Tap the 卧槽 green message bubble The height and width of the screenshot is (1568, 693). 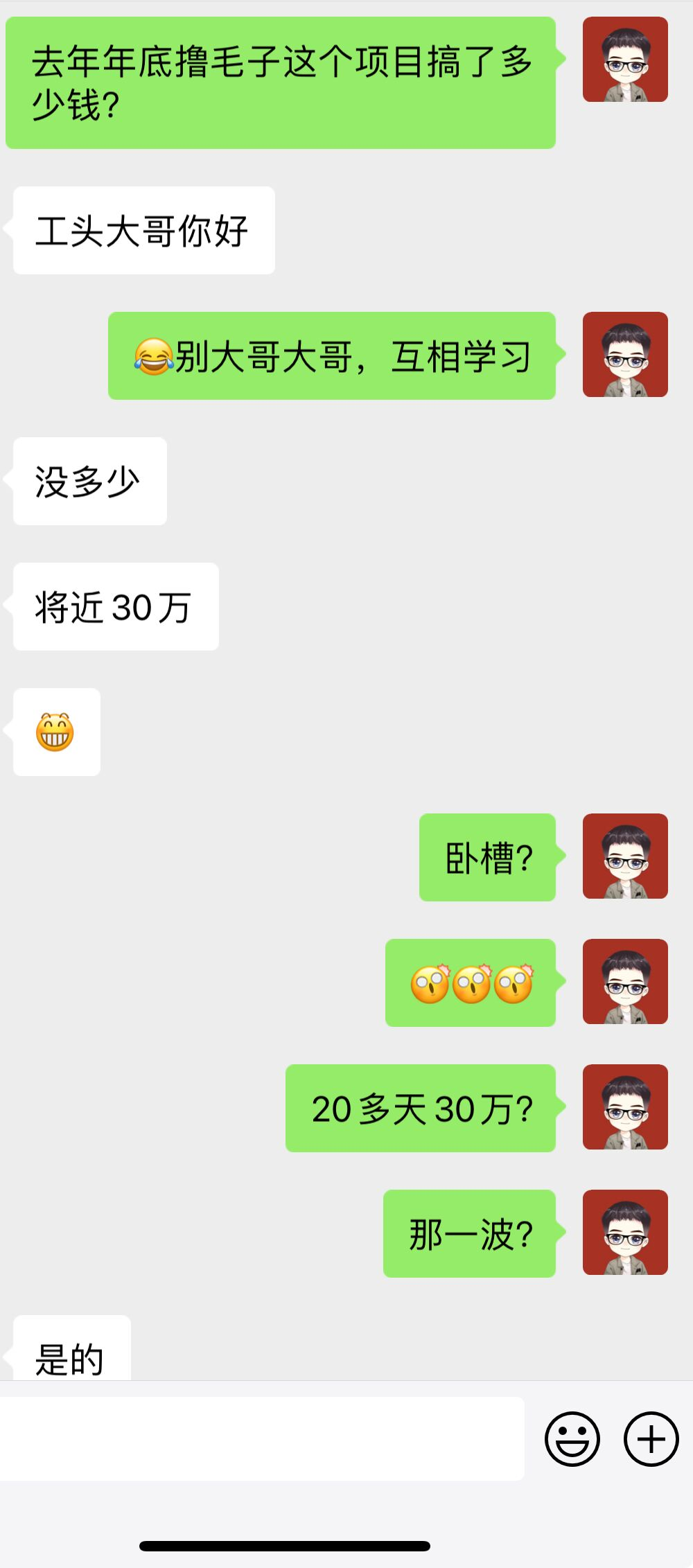coord(486,856)
